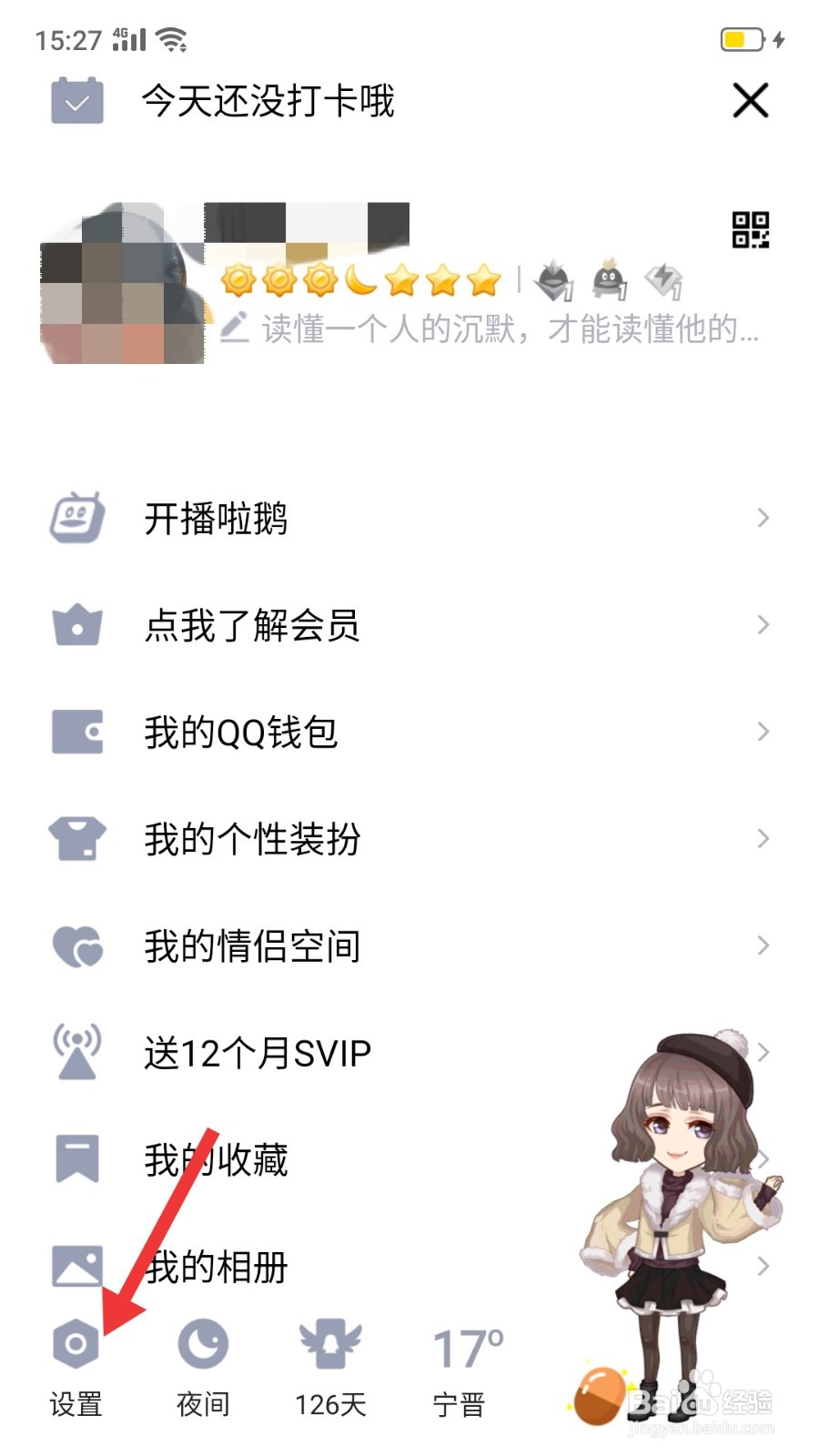The height and width of the screenshot is (1456, 819).
Task: Click the t-shirt 个性装扮 dress-up icon
Action: click(x=77, y=838)
